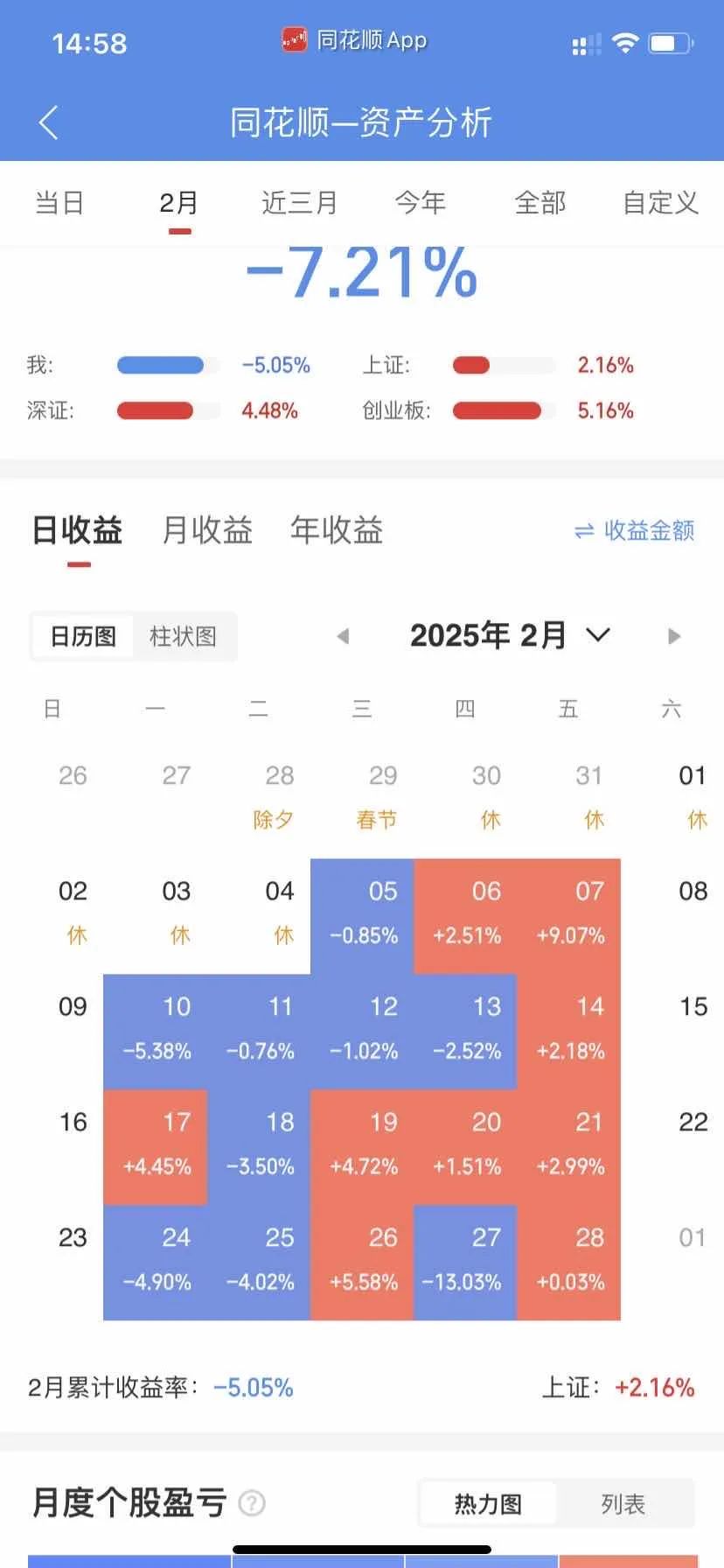Switch to the 当日 tab
This screenshot has width=724, height=1568.
(x=59, y=203)
